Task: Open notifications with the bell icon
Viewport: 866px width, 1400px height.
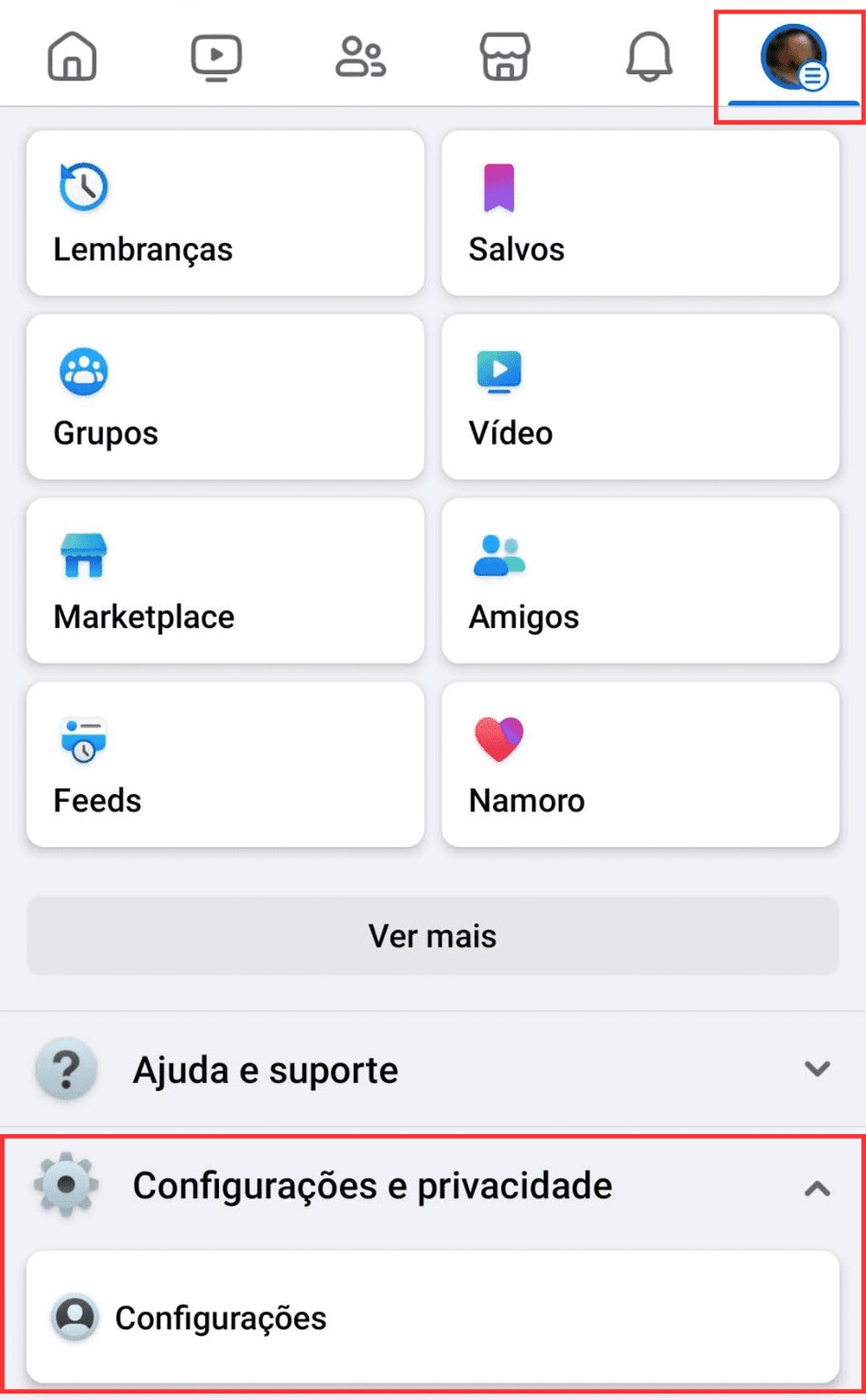Action: pos(648,55)
